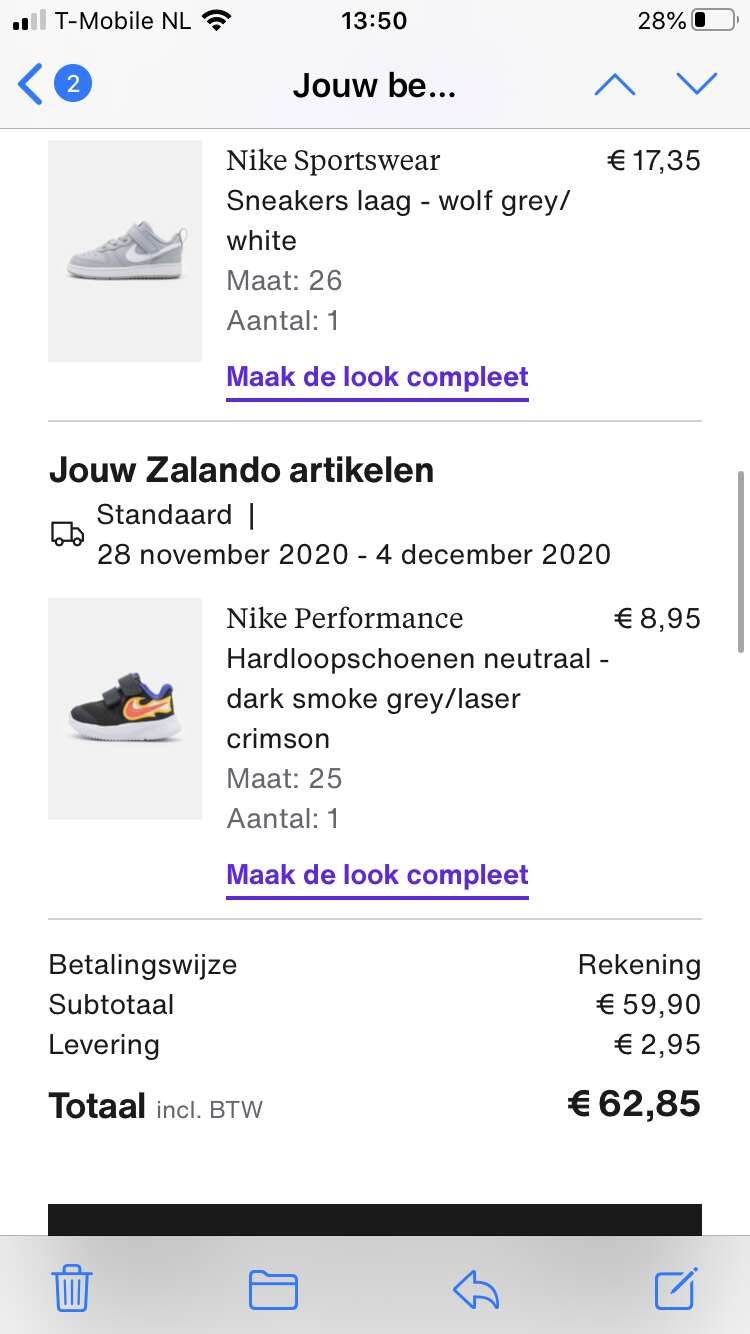This screenshot has height=1334, width=750.
Task: Delete this email with the trash icon
Action: (72, 1287)
